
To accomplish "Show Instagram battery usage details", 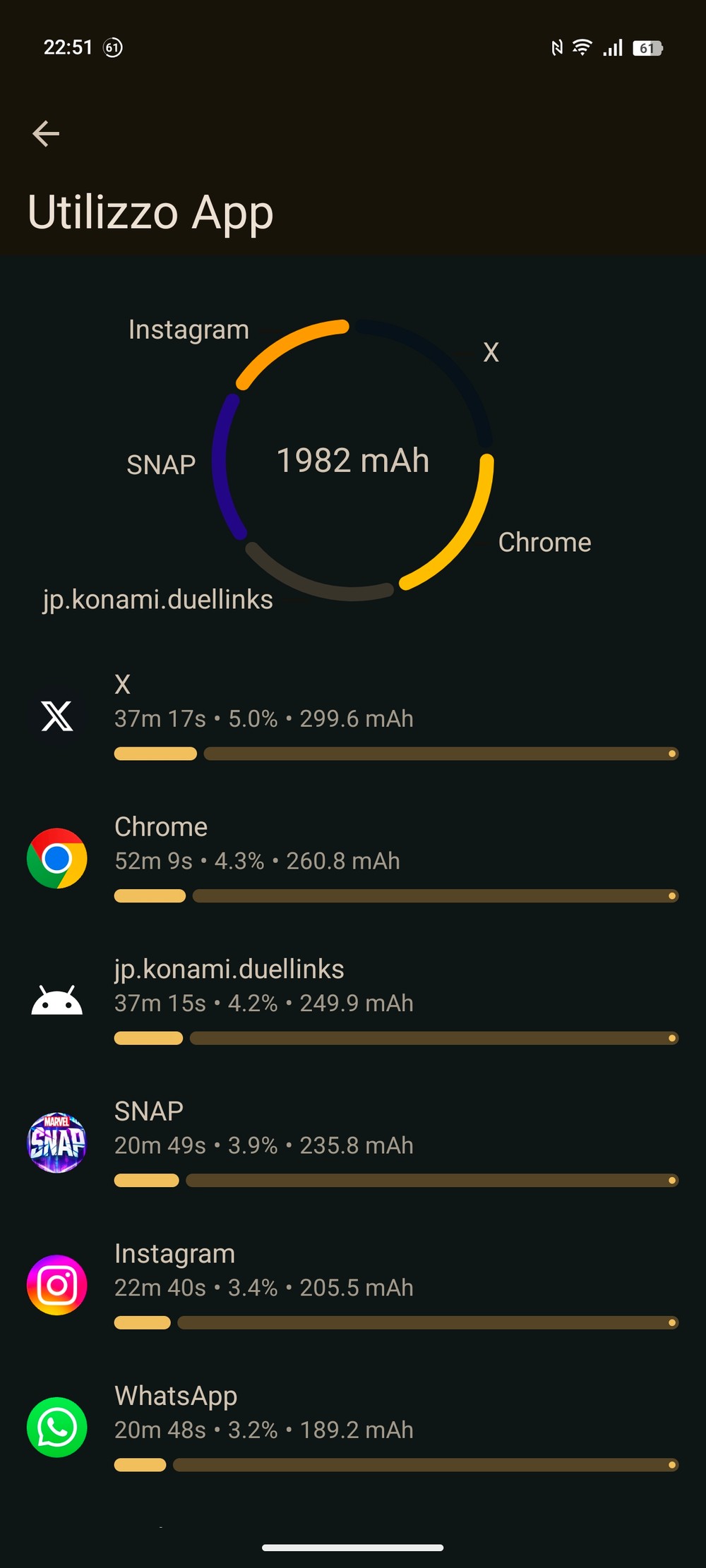I will [353, 1286].
